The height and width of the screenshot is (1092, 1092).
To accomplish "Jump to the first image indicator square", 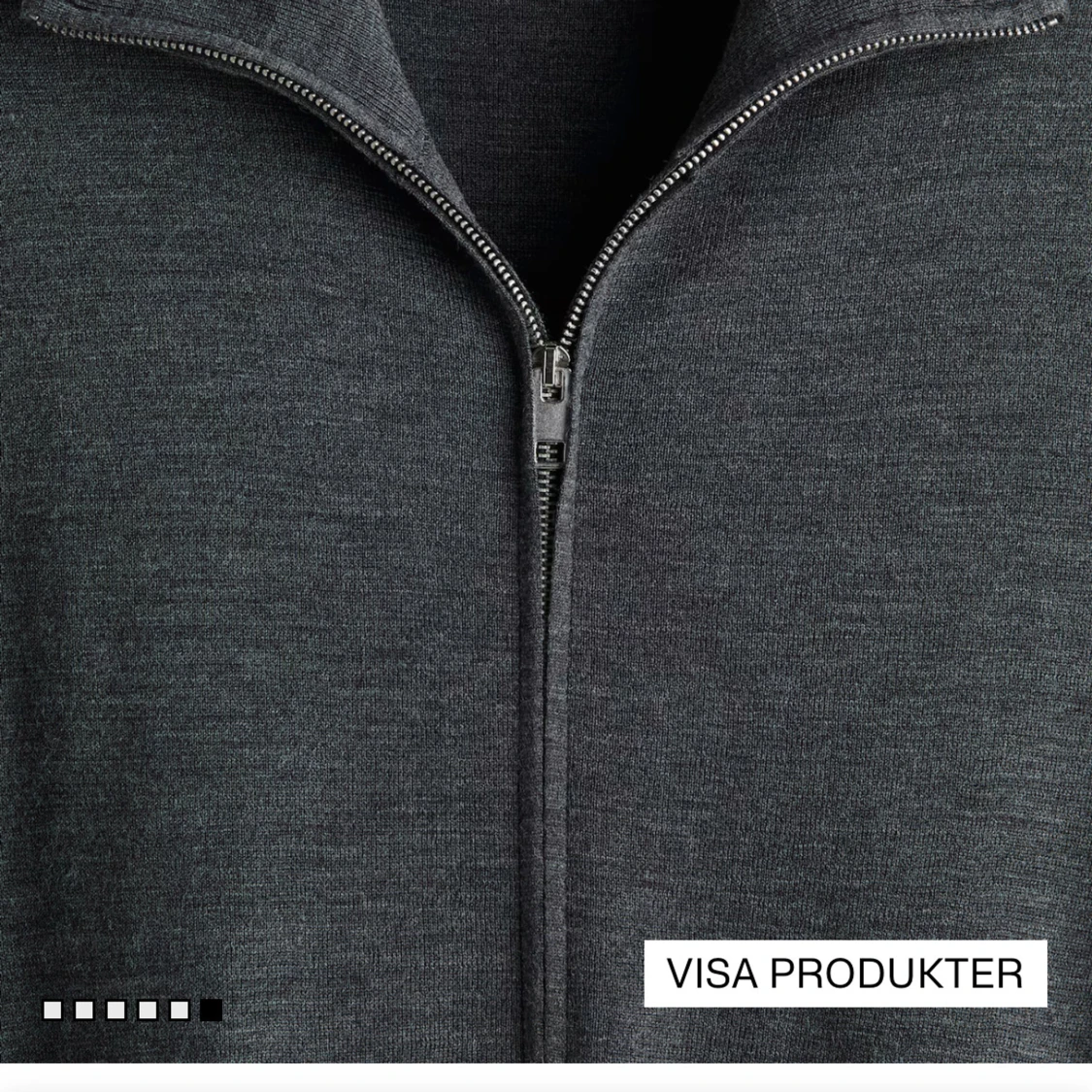I will (52, 1010).
